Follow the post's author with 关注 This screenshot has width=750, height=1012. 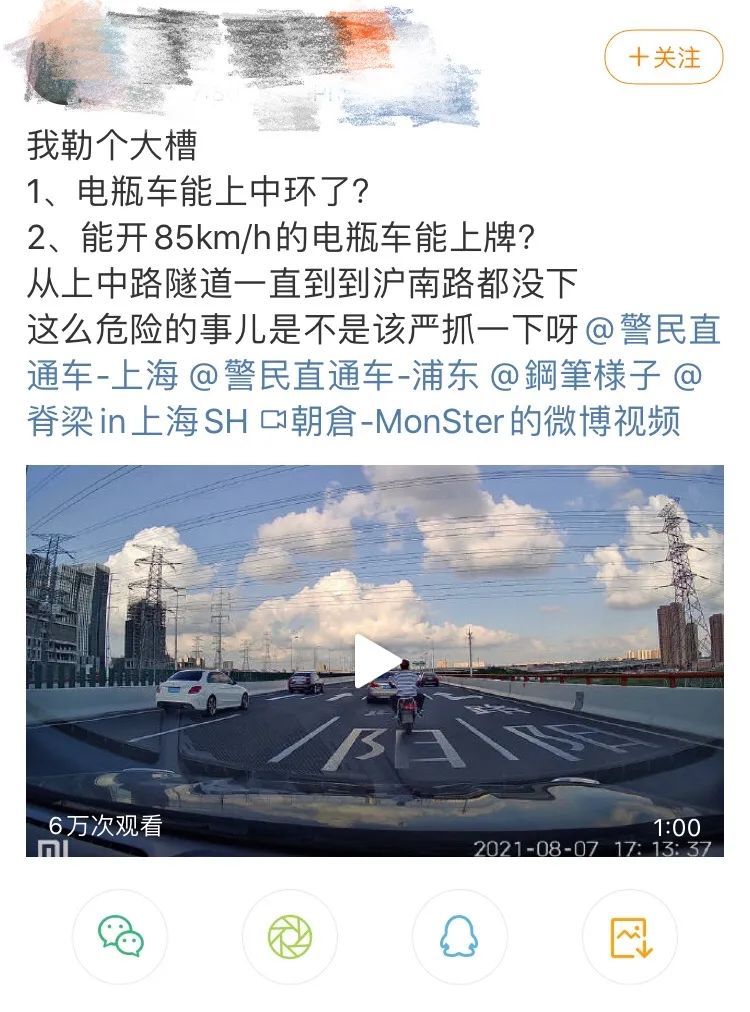point(663,58)
